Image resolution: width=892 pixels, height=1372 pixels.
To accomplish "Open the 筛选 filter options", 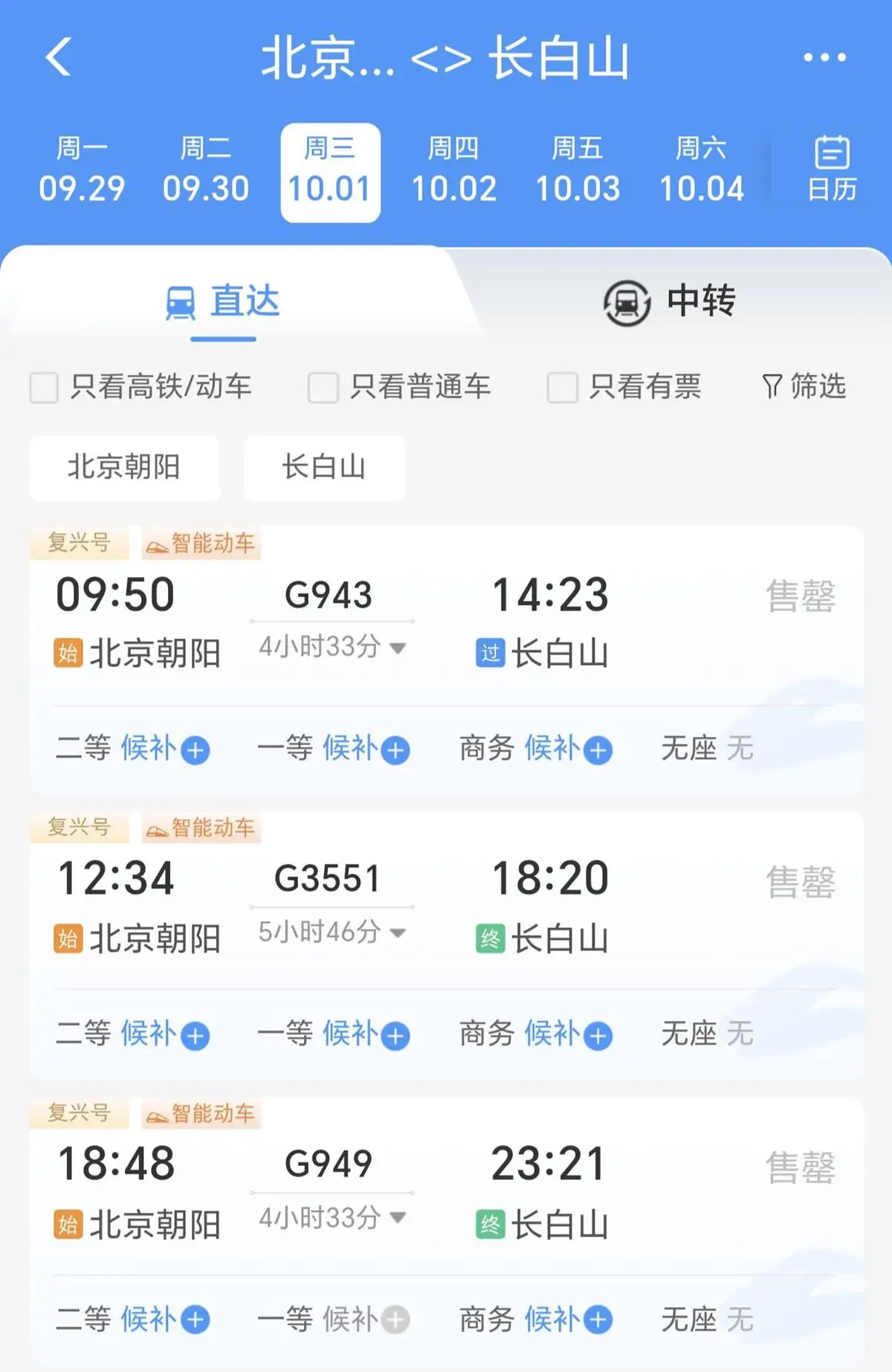I will (804, 387).
